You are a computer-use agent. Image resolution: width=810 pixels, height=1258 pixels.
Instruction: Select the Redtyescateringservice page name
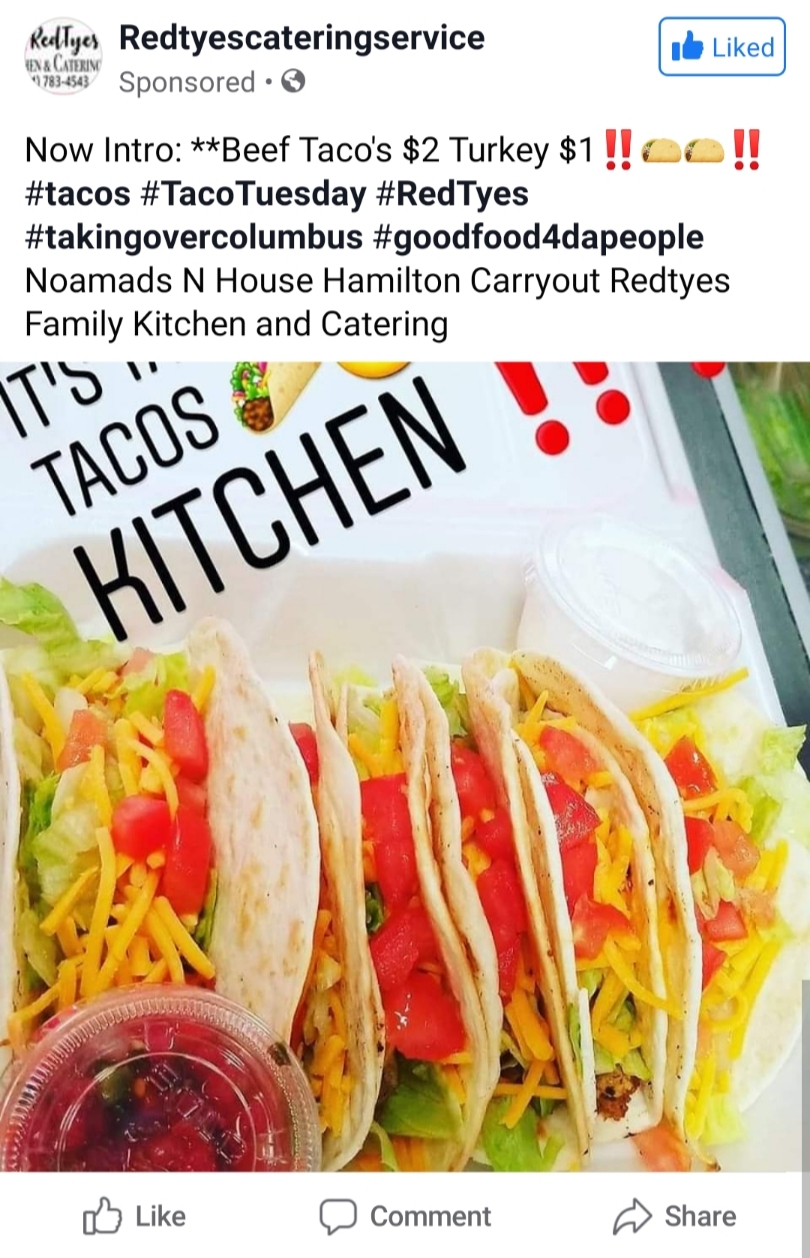pyautogui.click(x=300, y=40)
